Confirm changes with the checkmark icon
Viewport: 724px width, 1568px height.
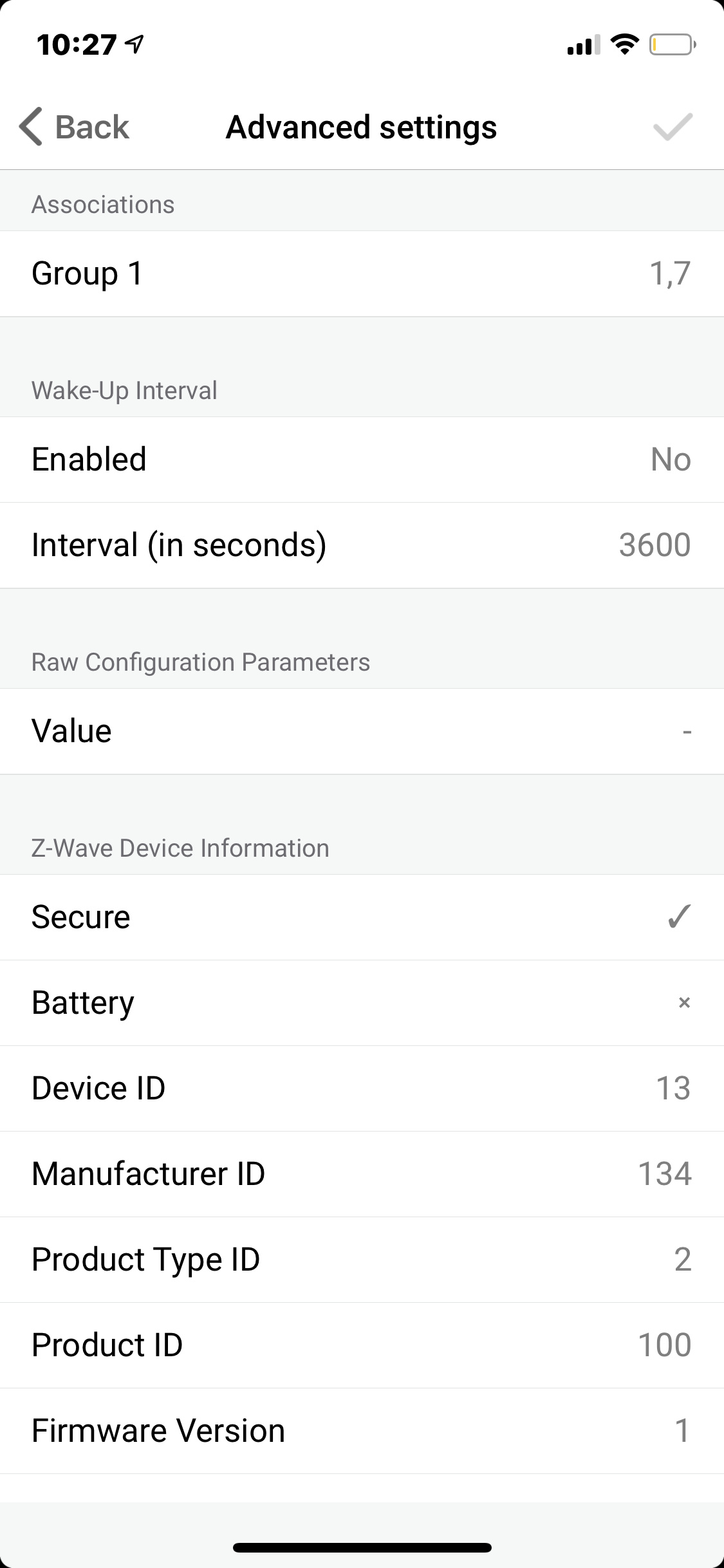[x=672, y=127]
